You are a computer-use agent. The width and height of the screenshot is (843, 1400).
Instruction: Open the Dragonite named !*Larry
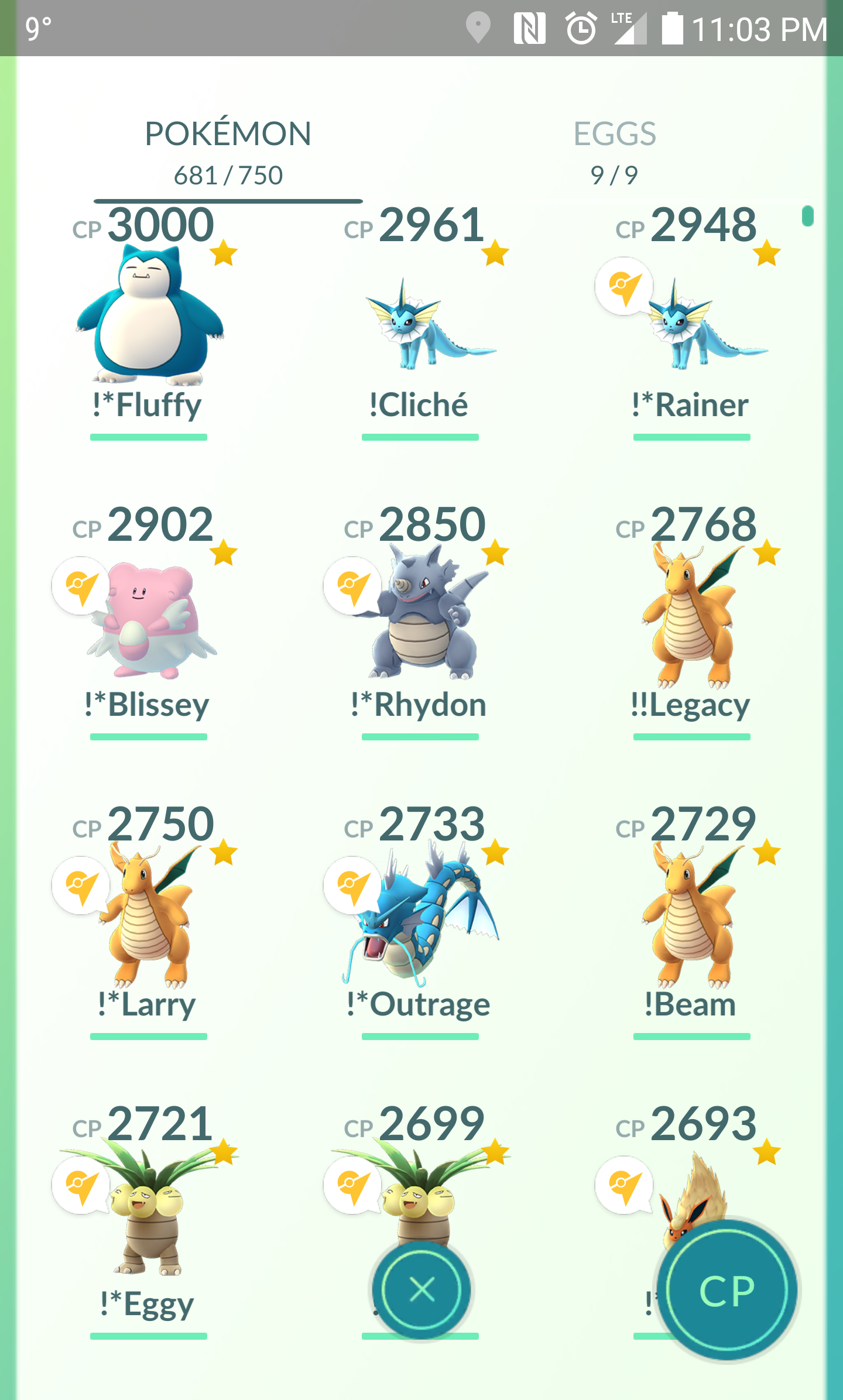149,921
